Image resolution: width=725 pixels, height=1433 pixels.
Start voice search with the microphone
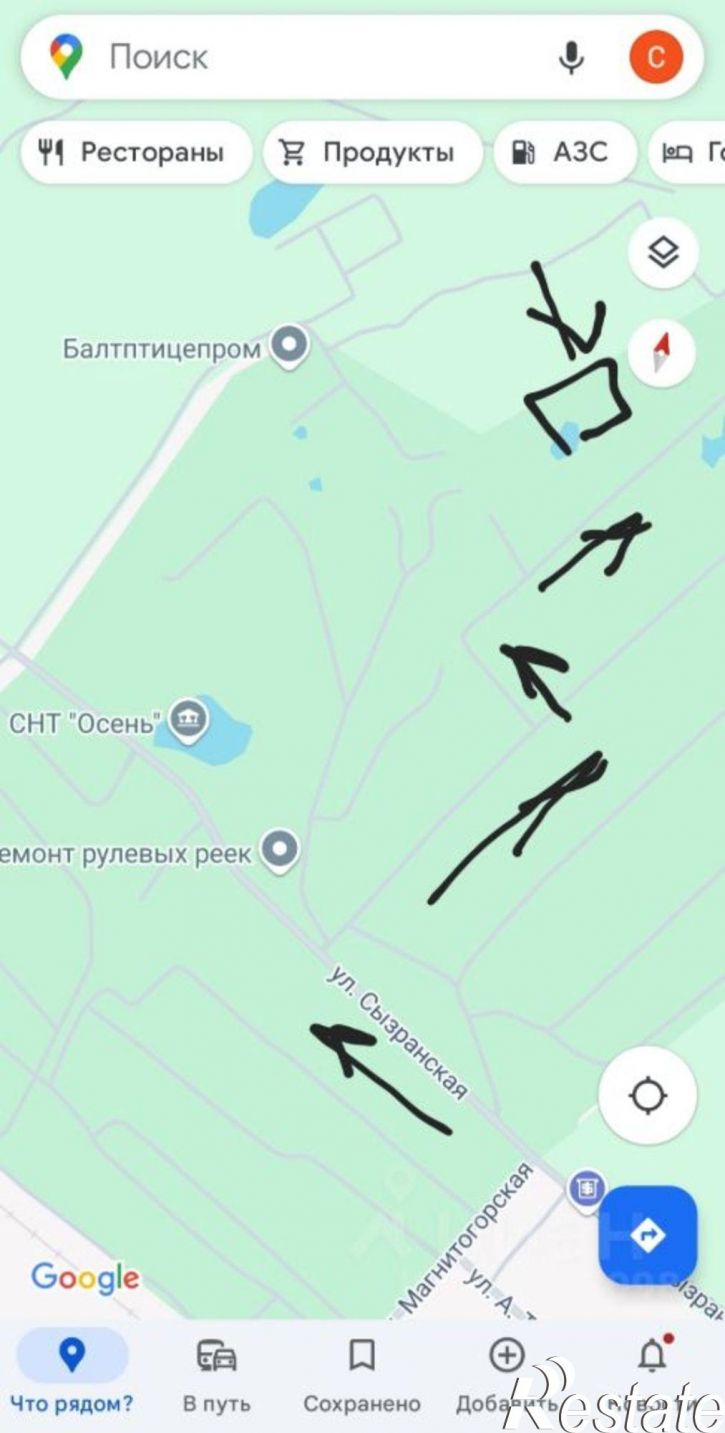click(x=571, y=57)
